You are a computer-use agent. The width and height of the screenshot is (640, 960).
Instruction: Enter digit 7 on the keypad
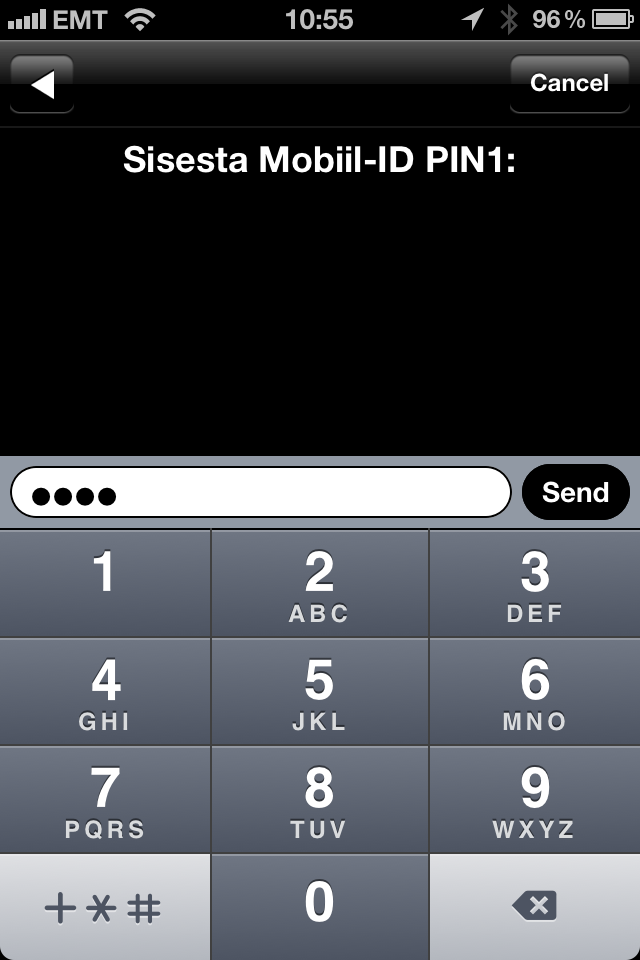pos(105,799)
